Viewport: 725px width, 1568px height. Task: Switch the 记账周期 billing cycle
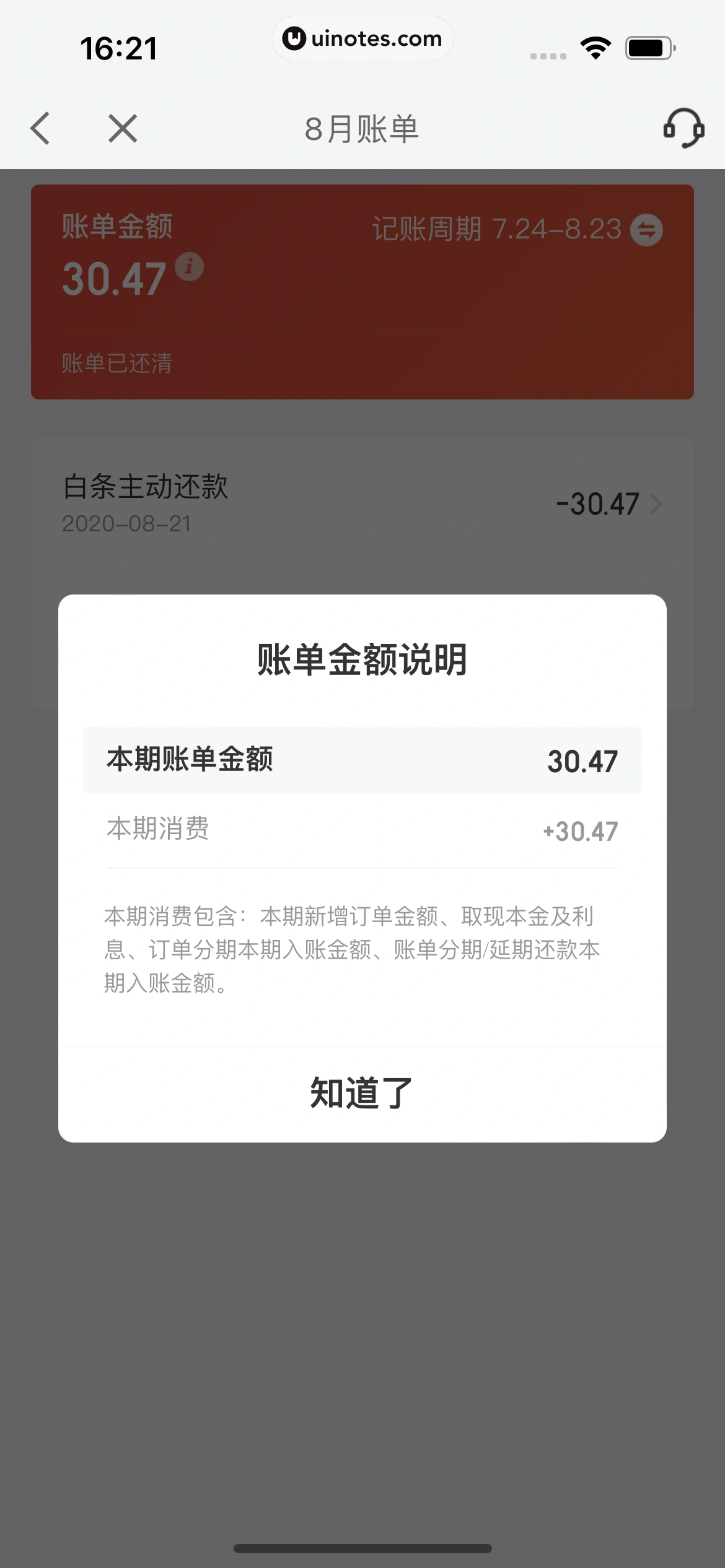point(646,230)
